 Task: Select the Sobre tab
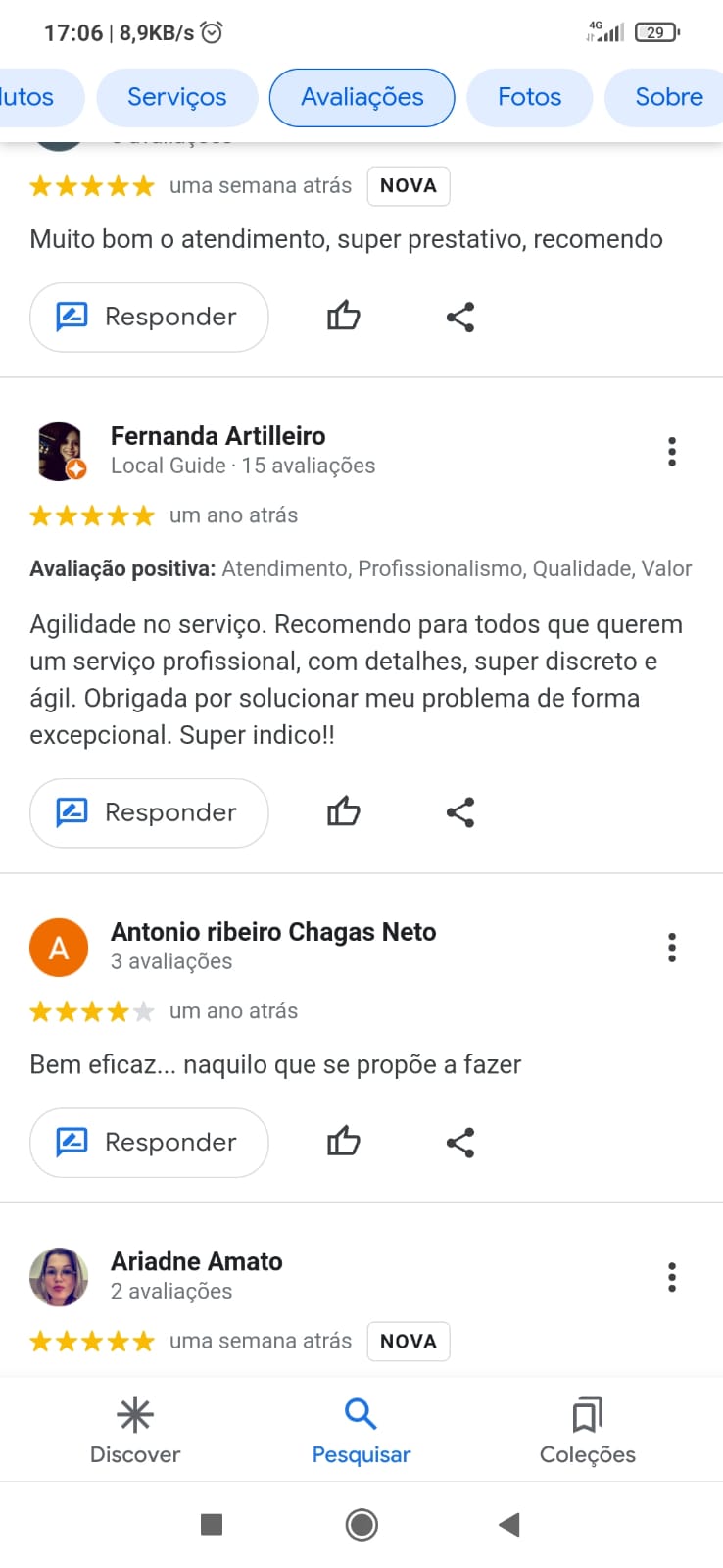(668, 97)
